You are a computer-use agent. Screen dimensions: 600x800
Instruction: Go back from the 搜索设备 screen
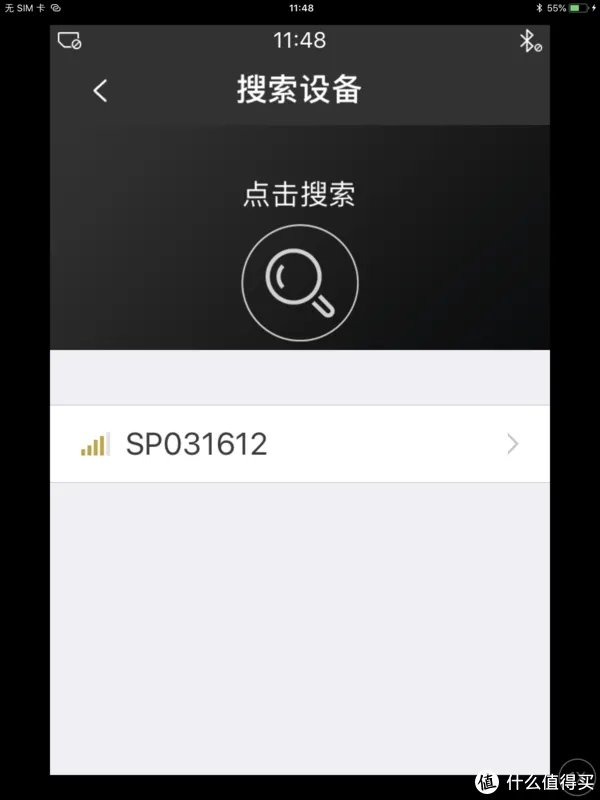[99, 90]
